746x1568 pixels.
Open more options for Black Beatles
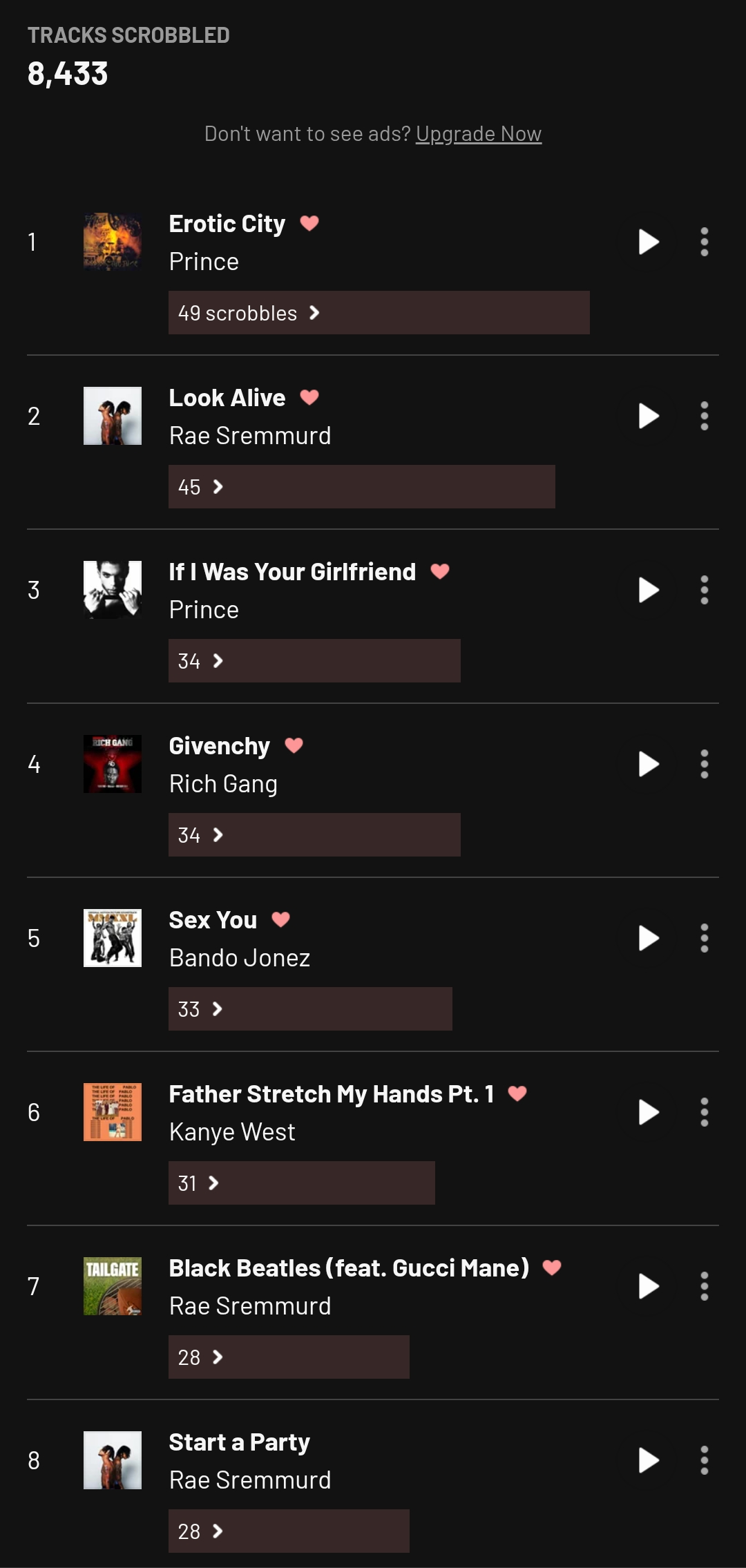coord(705,1286)
